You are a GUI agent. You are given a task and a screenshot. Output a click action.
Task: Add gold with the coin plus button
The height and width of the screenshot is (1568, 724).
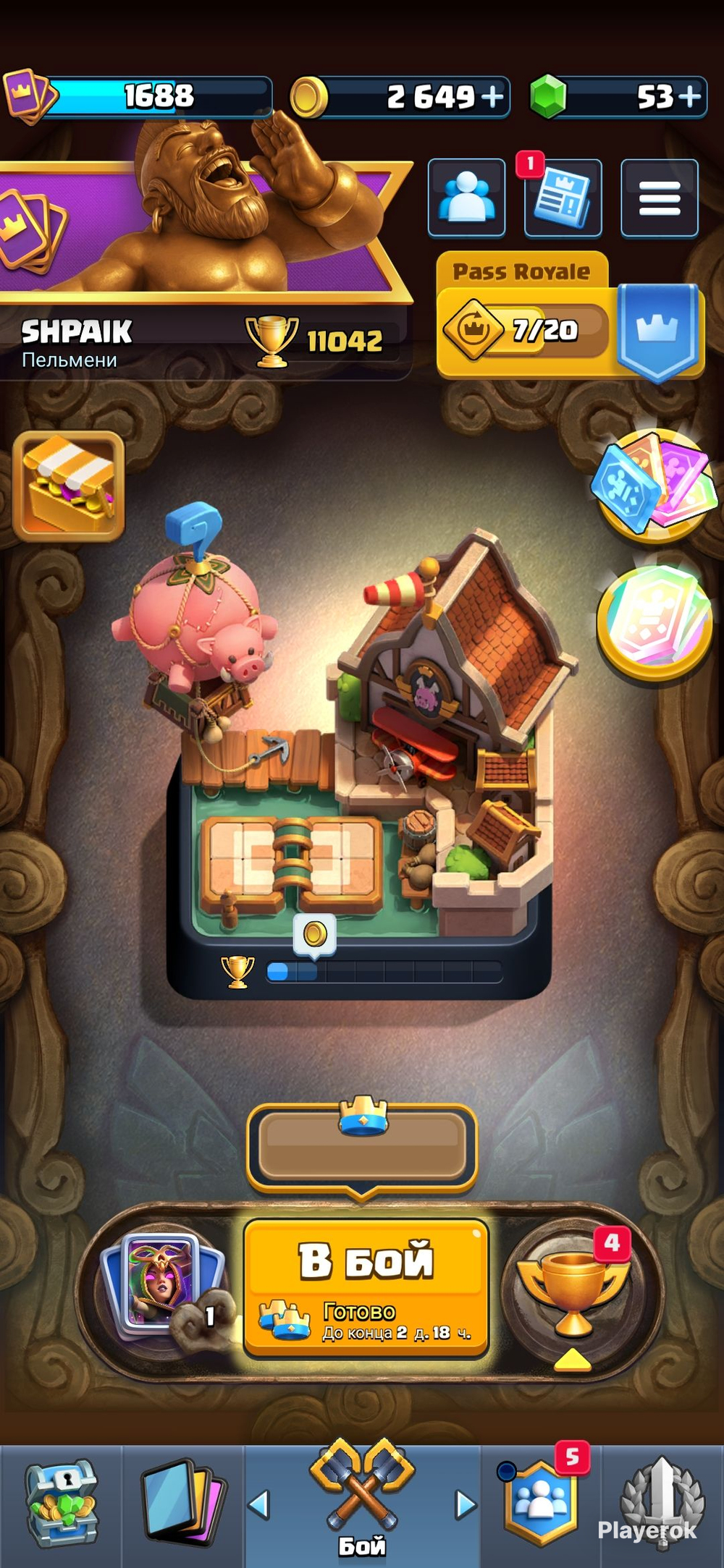tap(493, 96)
